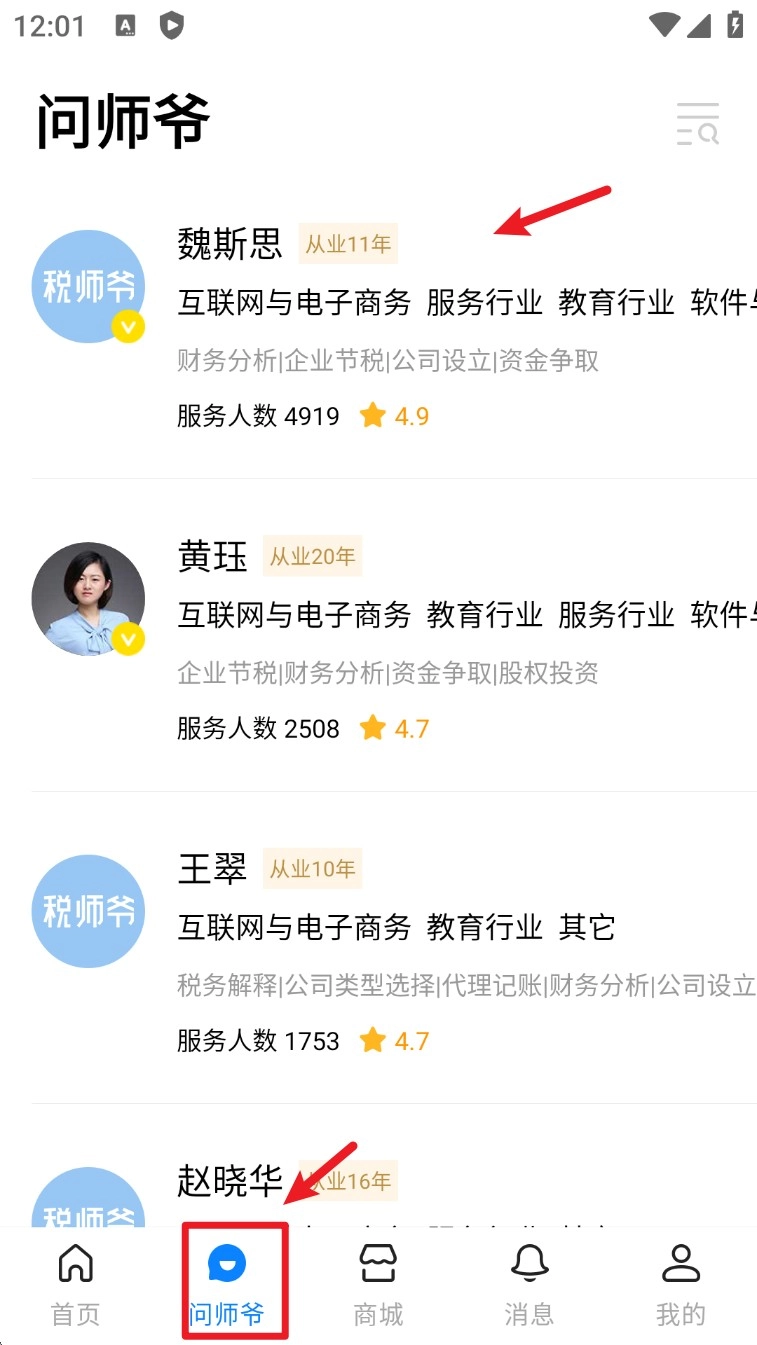Open advisor 魏斯思's profile
Screen dimensions: 757x1345
(230, 243)
